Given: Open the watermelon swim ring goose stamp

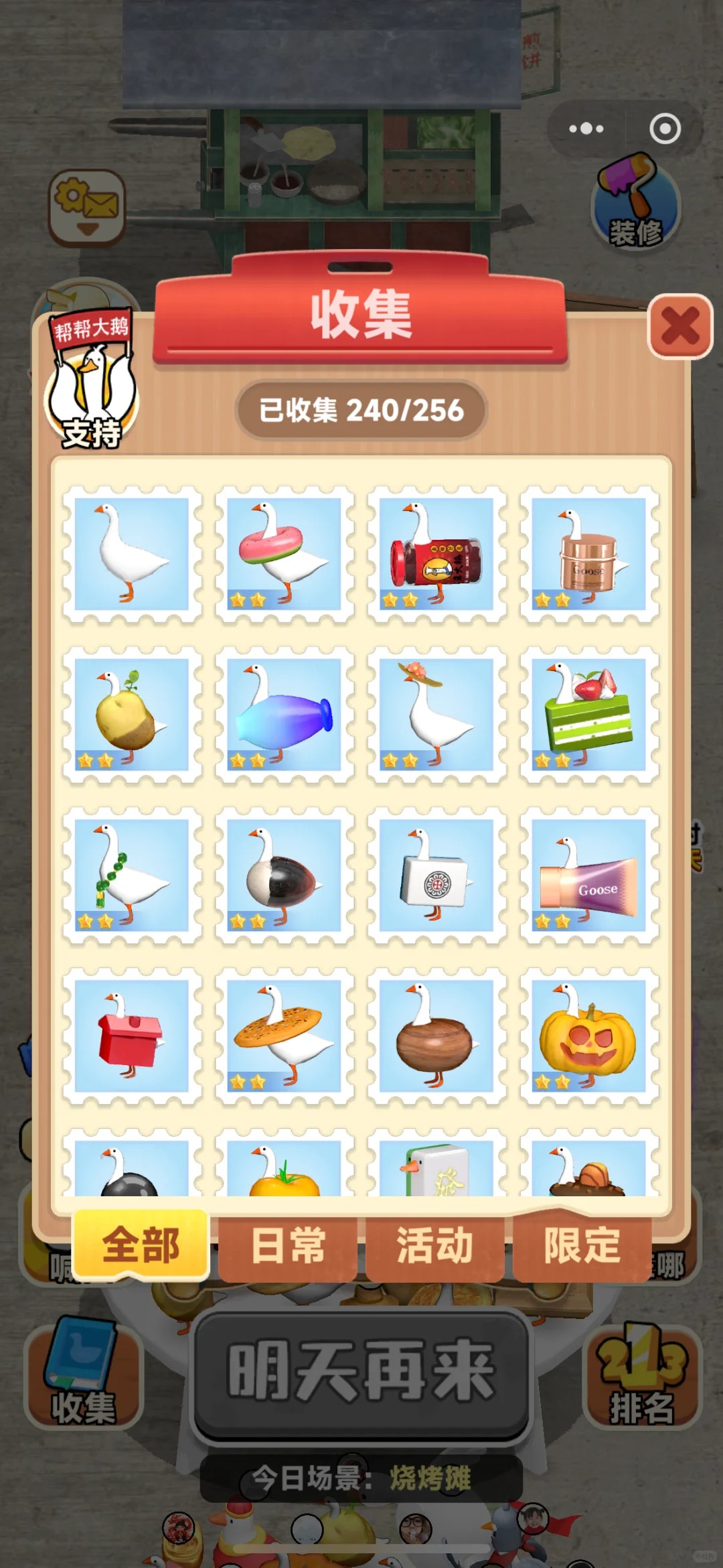Looking at the screenshot, I should 285,554.
